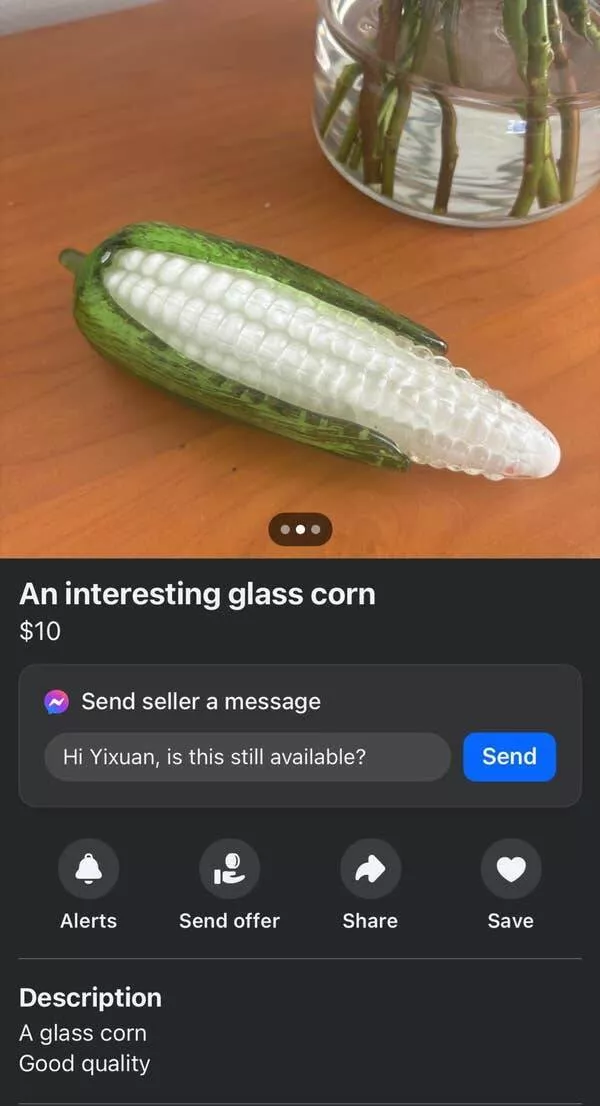Save the listing with the heart icon

(510, 868)
